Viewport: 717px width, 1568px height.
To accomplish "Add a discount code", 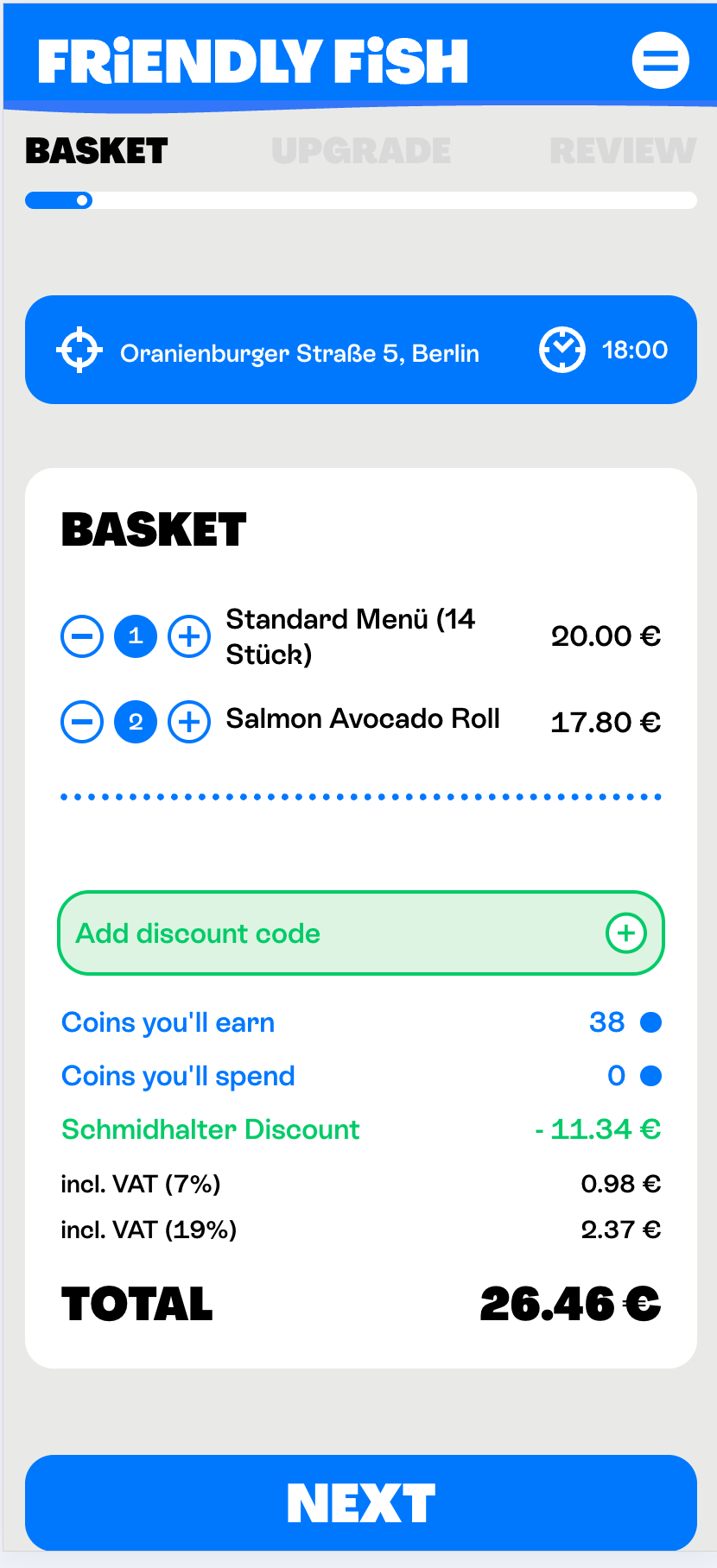I will tap(361, 933).
